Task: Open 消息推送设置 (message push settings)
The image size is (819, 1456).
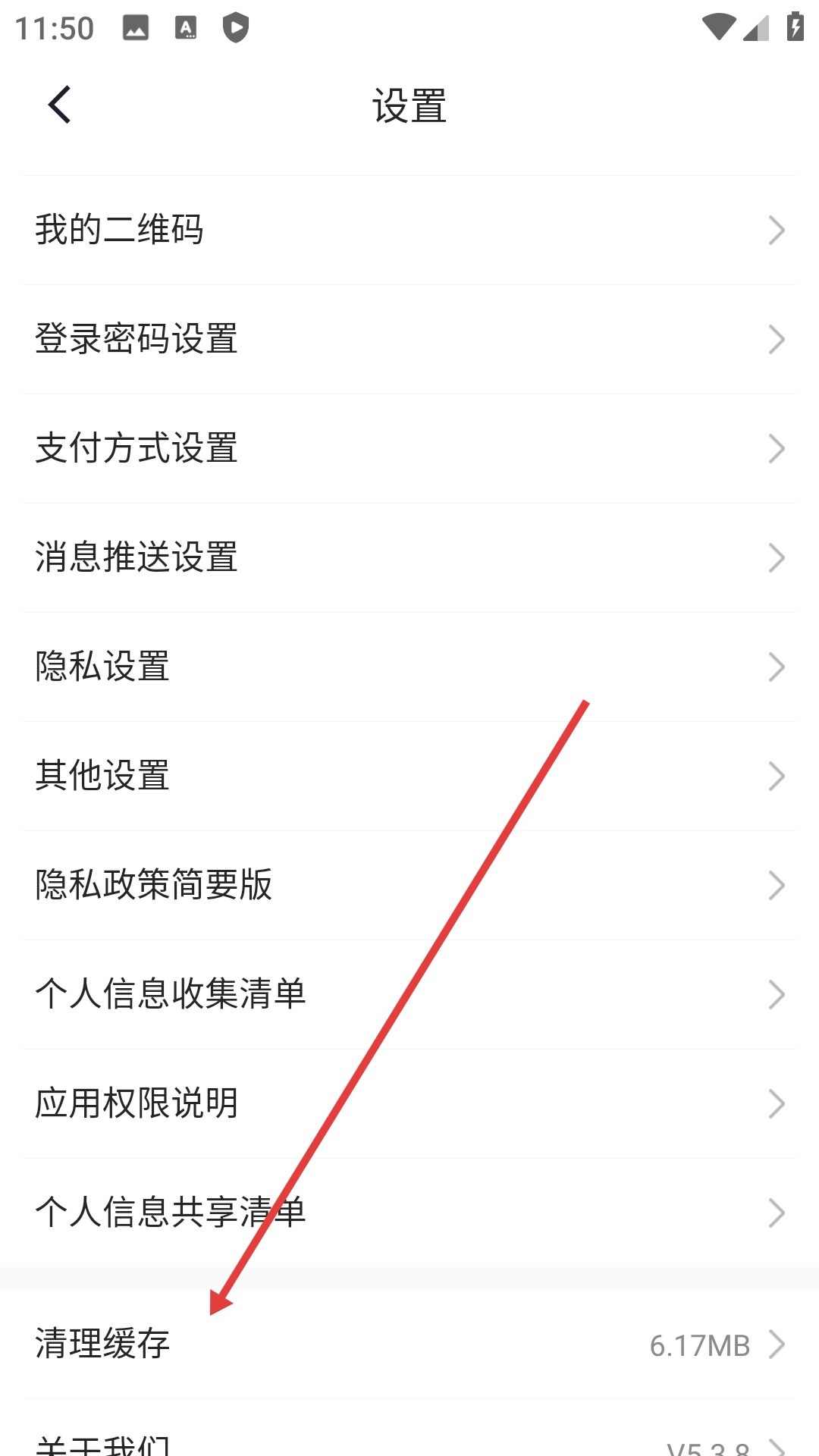Action: [409, 557]
